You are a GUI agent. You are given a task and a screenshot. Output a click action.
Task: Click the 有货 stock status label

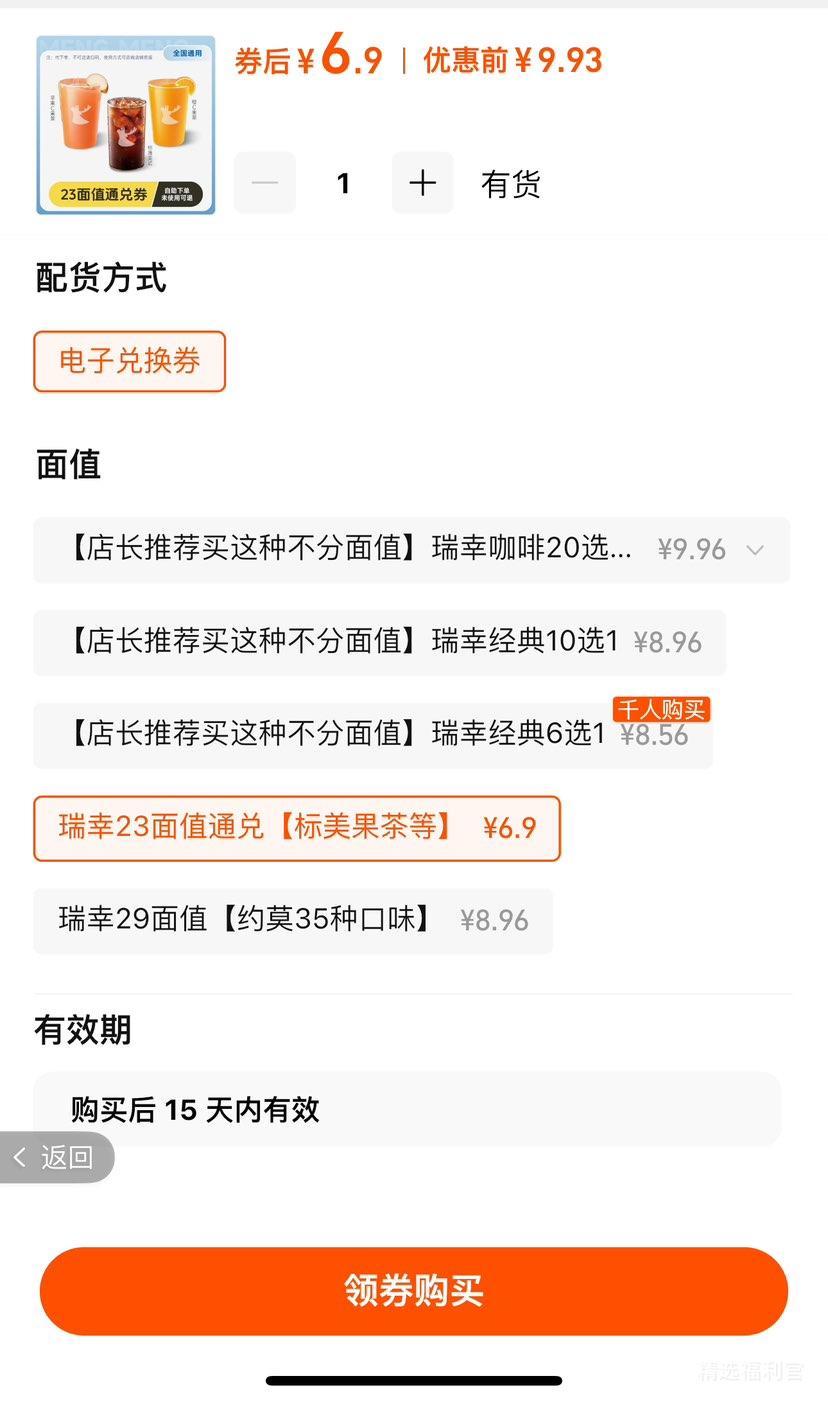pyautogui.click(x=510, y=183)
